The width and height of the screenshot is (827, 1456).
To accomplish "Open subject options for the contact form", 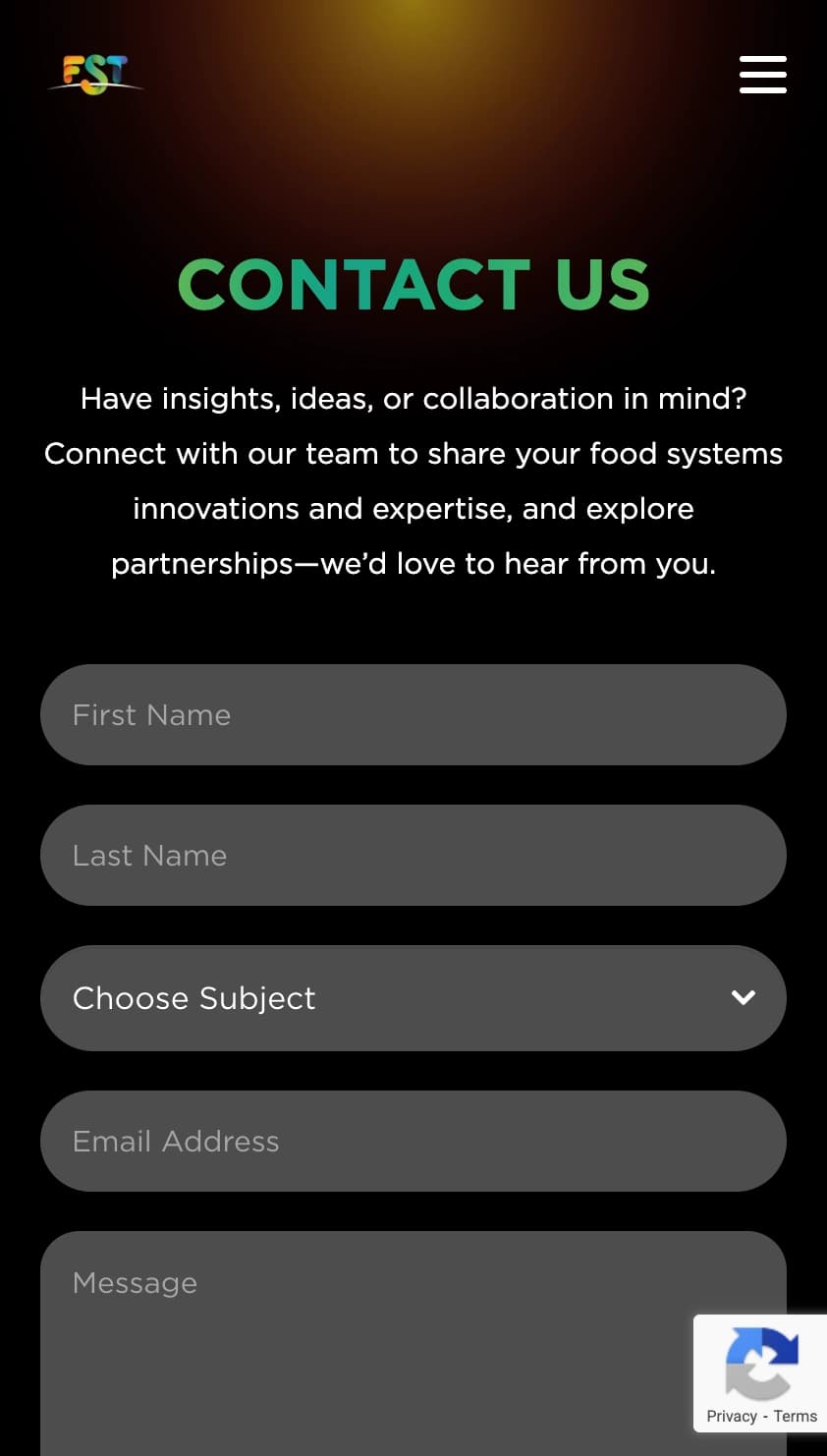I will click(x=413, y=997).
